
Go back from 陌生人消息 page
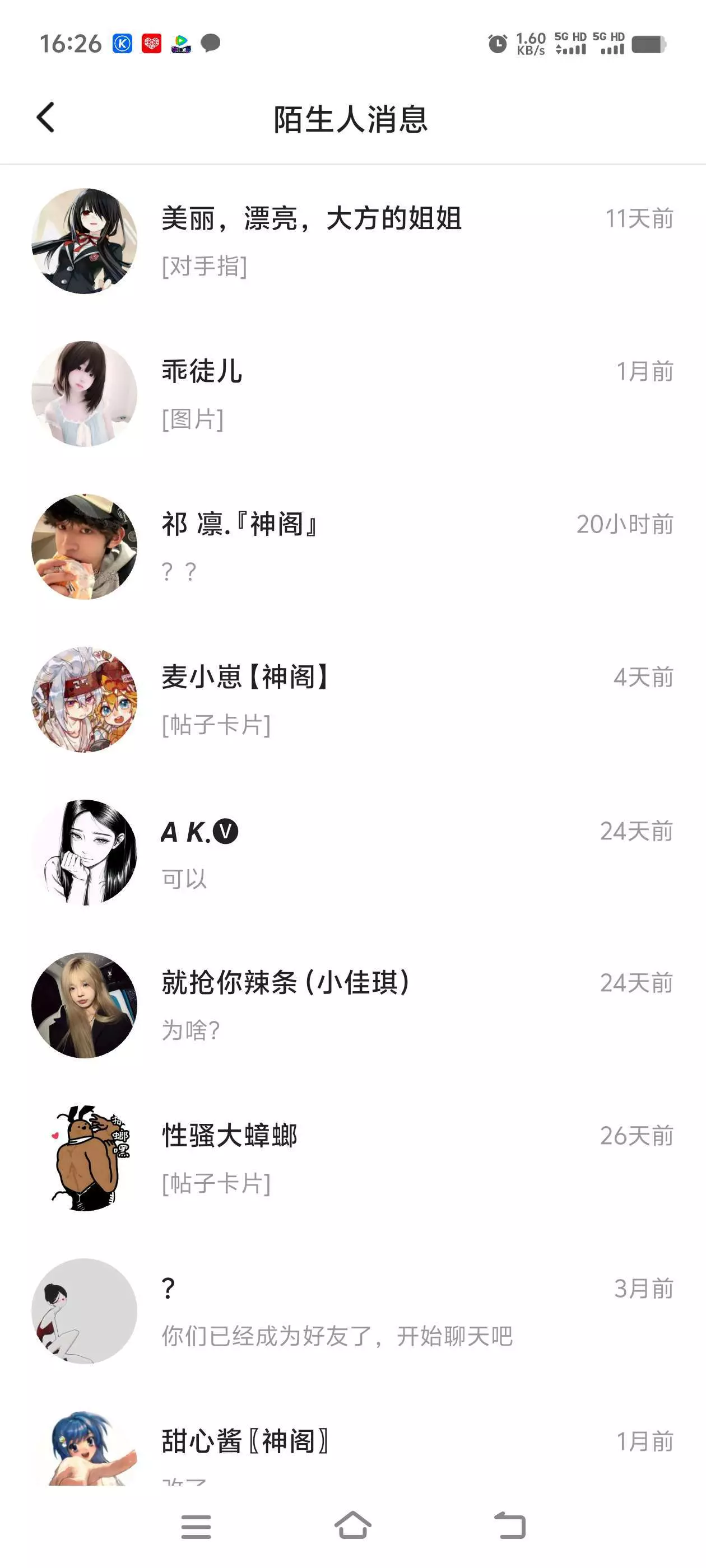click(46, 118)
